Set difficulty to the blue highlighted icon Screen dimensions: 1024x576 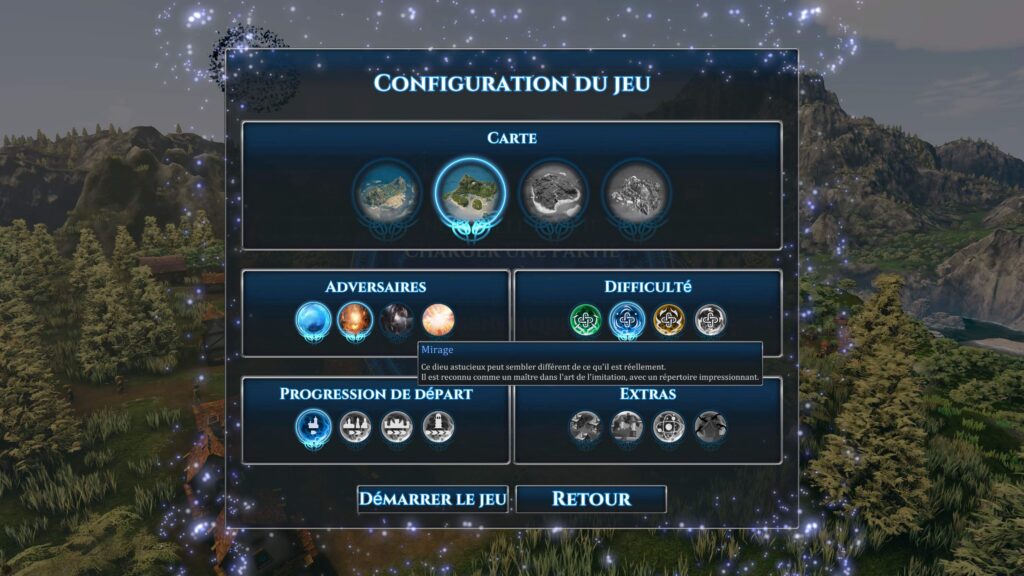pos(627,320)
